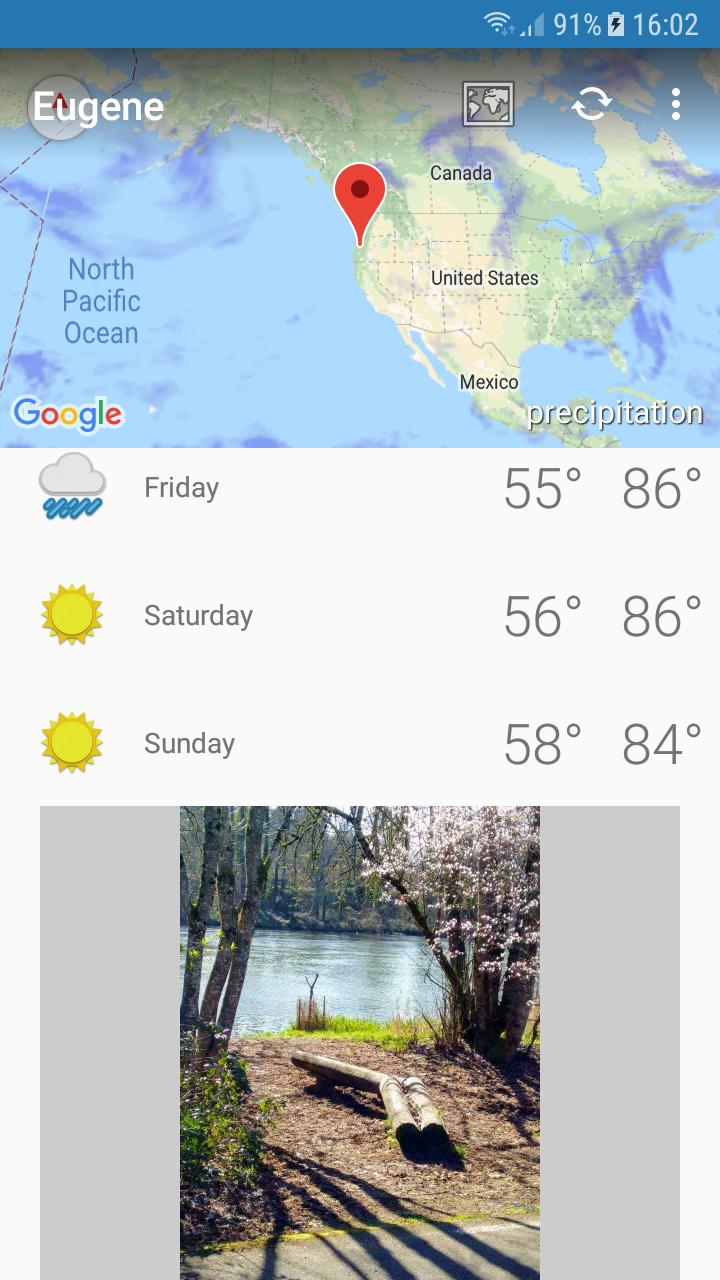The height and width of the screenshot is (1280, 720).
Task: Expand the Eugene location name
Action: tap(96, 105)
